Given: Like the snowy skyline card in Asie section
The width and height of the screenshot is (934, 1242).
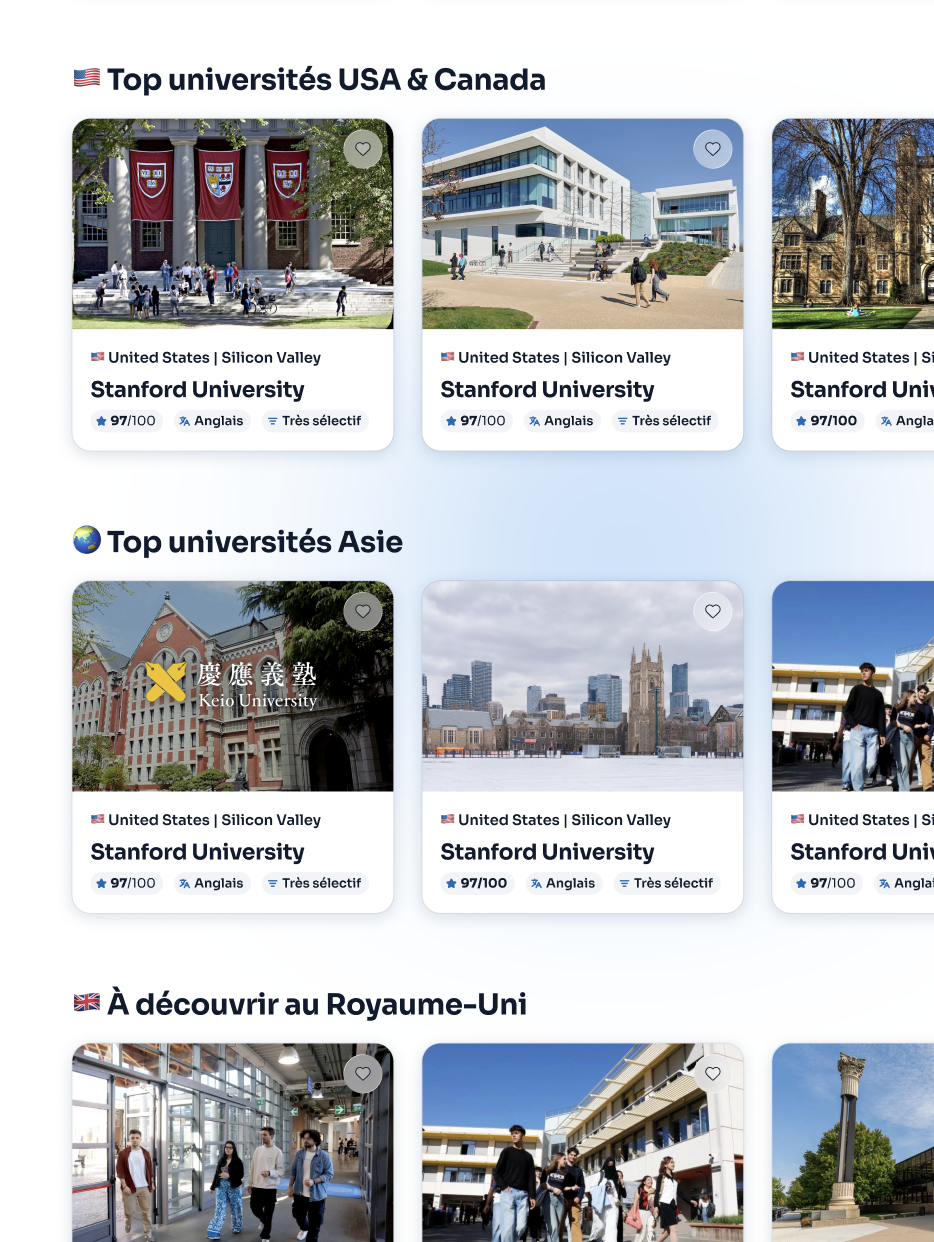Looking at the screenshot, I should coord(713,611).
